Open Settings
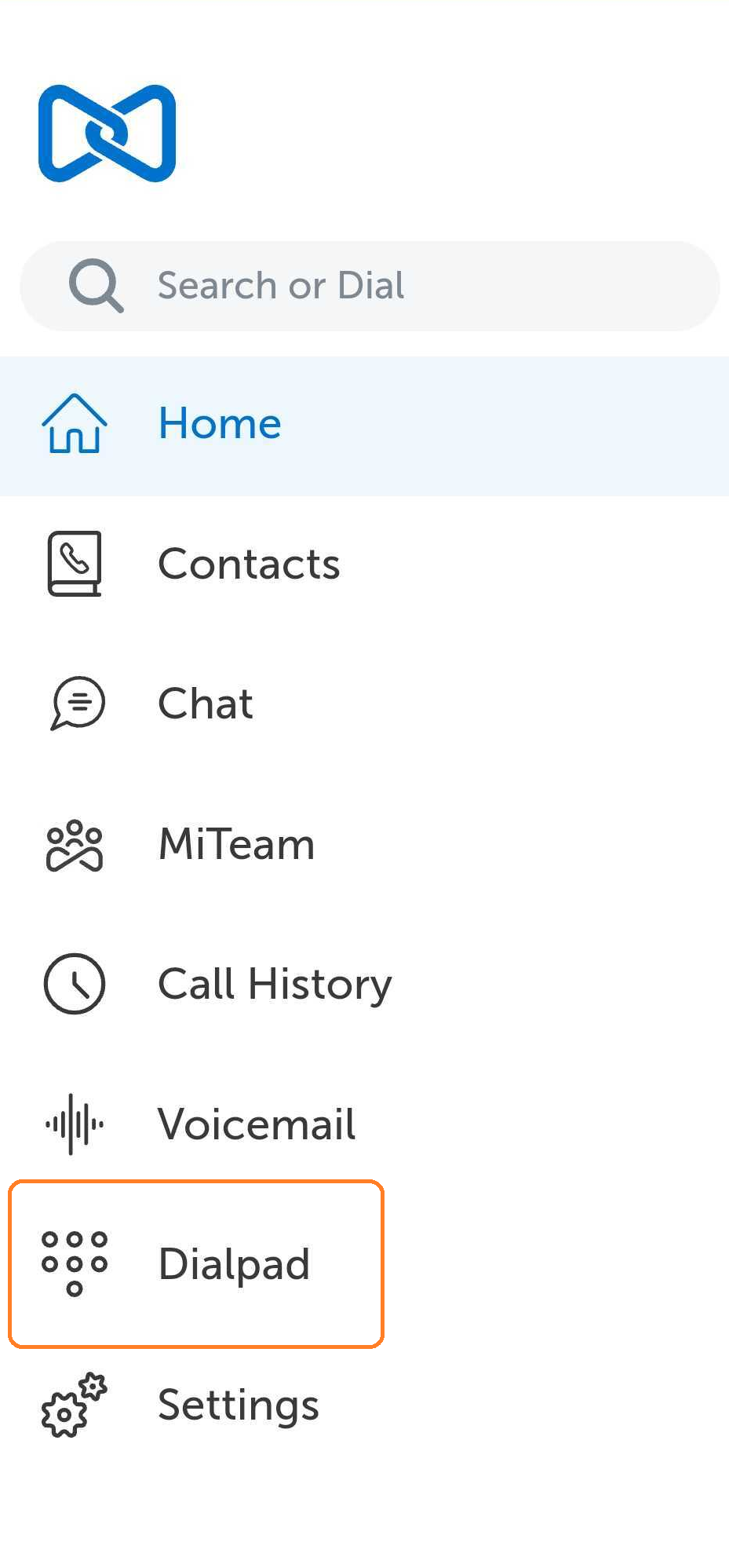 [x=364, y=1405]
